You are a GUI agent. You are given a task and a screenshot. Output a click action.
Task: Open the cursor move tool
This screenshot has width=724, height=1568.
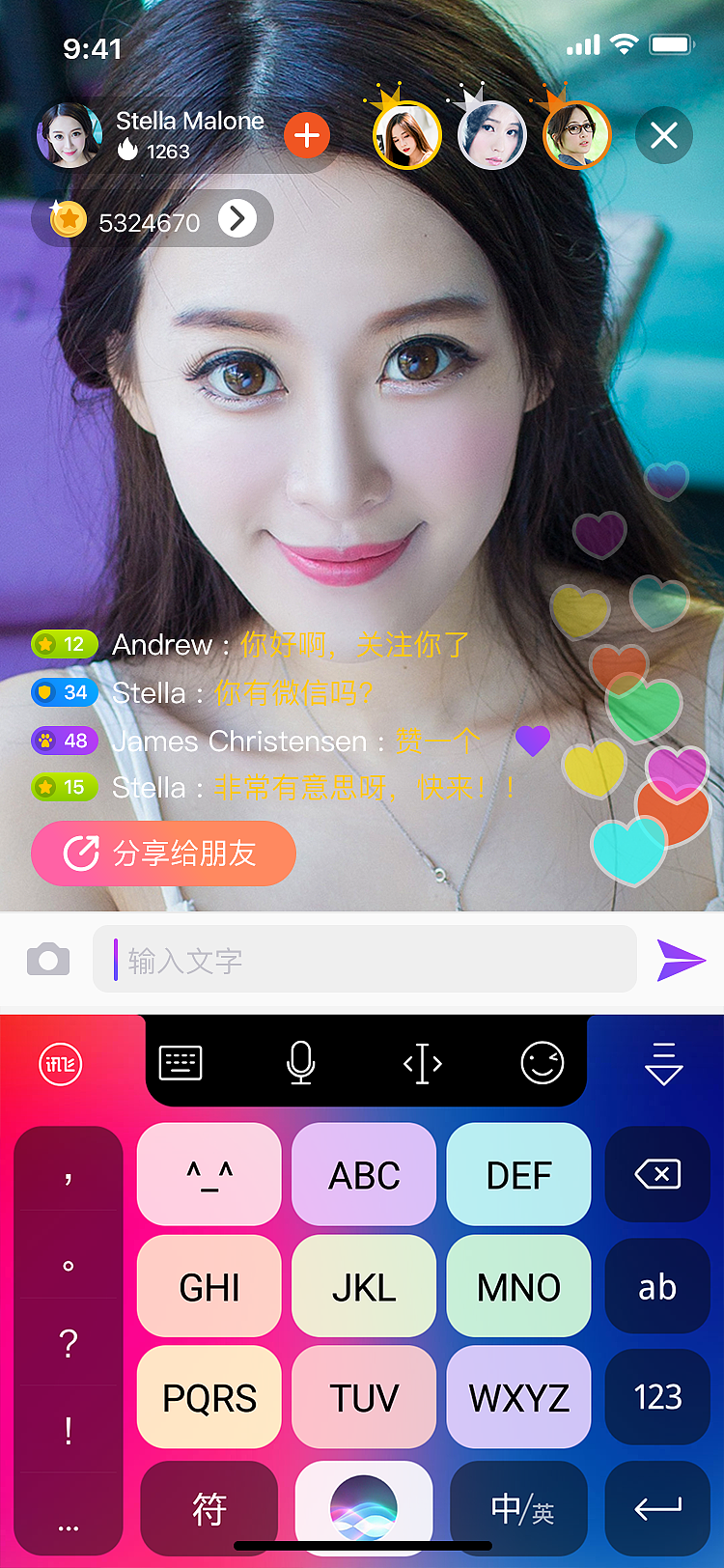[x=422, y=1063]
